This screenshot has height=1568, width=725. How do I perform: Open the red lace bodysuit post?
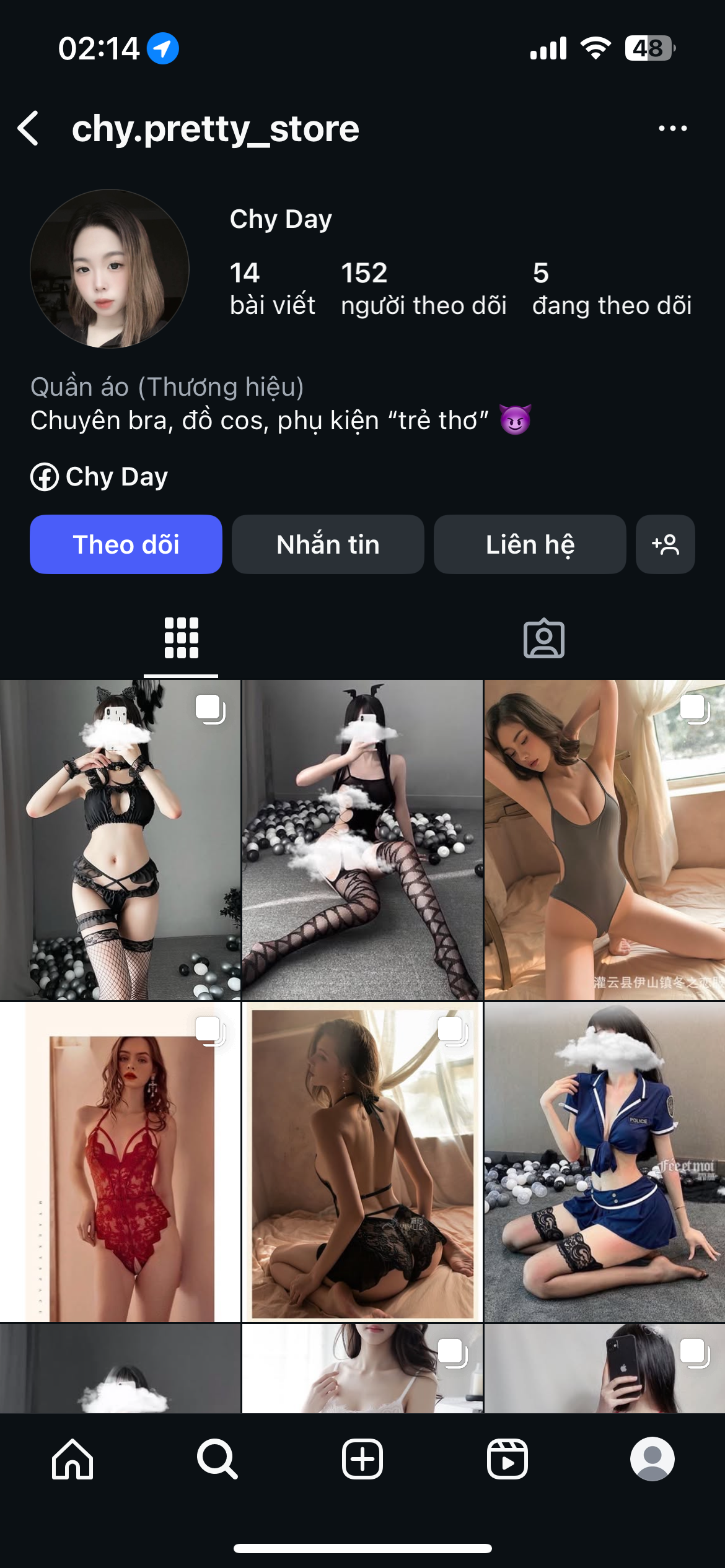(120, 1162)
